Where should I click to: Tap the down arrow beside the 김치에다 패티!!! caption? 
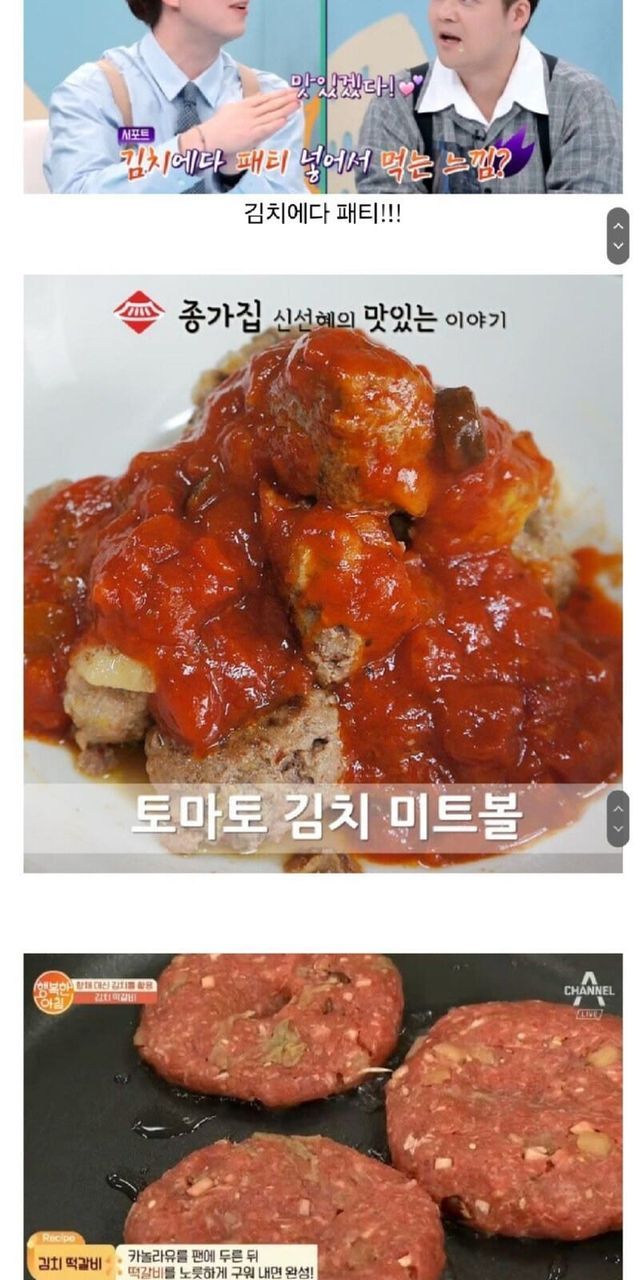point(618,246)
